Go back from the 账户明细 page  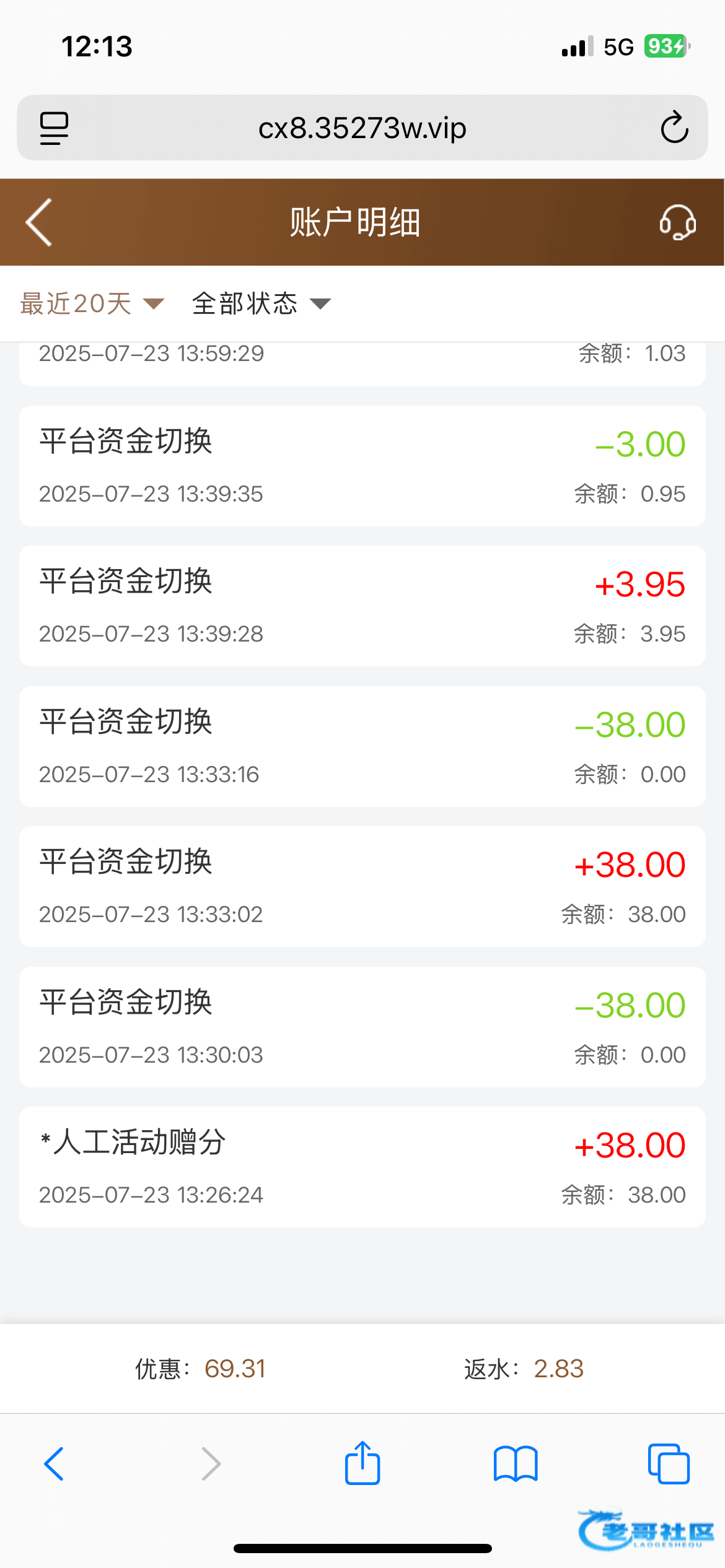tap(39, 222)
